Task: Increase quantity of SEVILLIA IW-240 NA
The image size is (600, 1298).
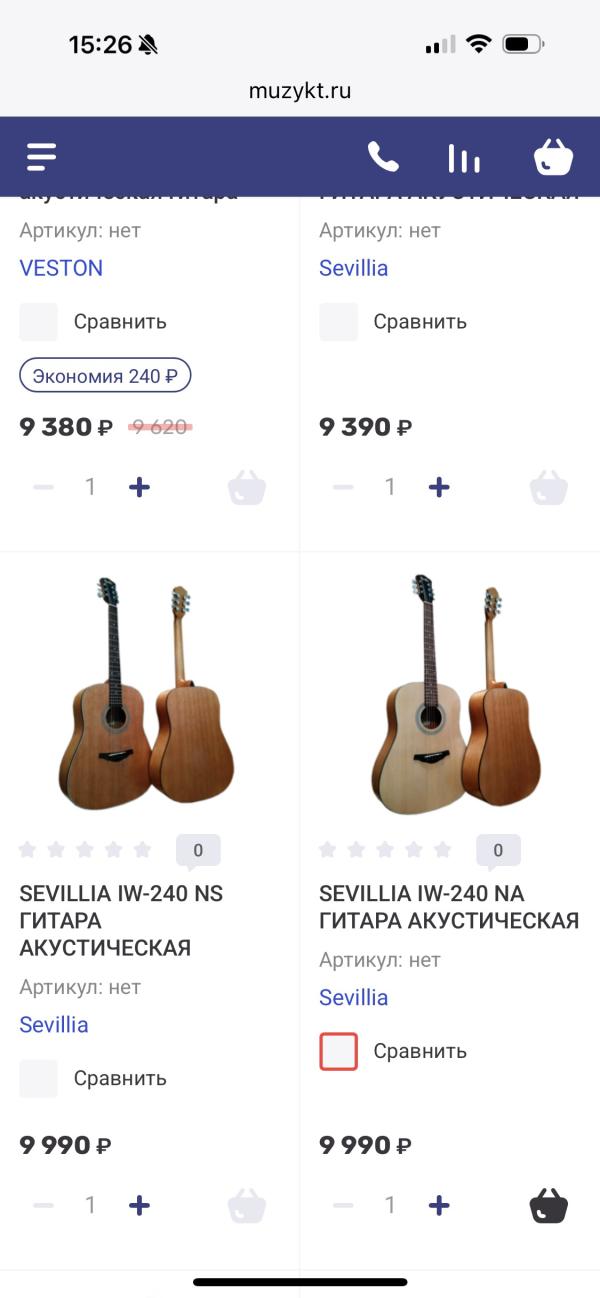Action: click(x=439, y=1205)
